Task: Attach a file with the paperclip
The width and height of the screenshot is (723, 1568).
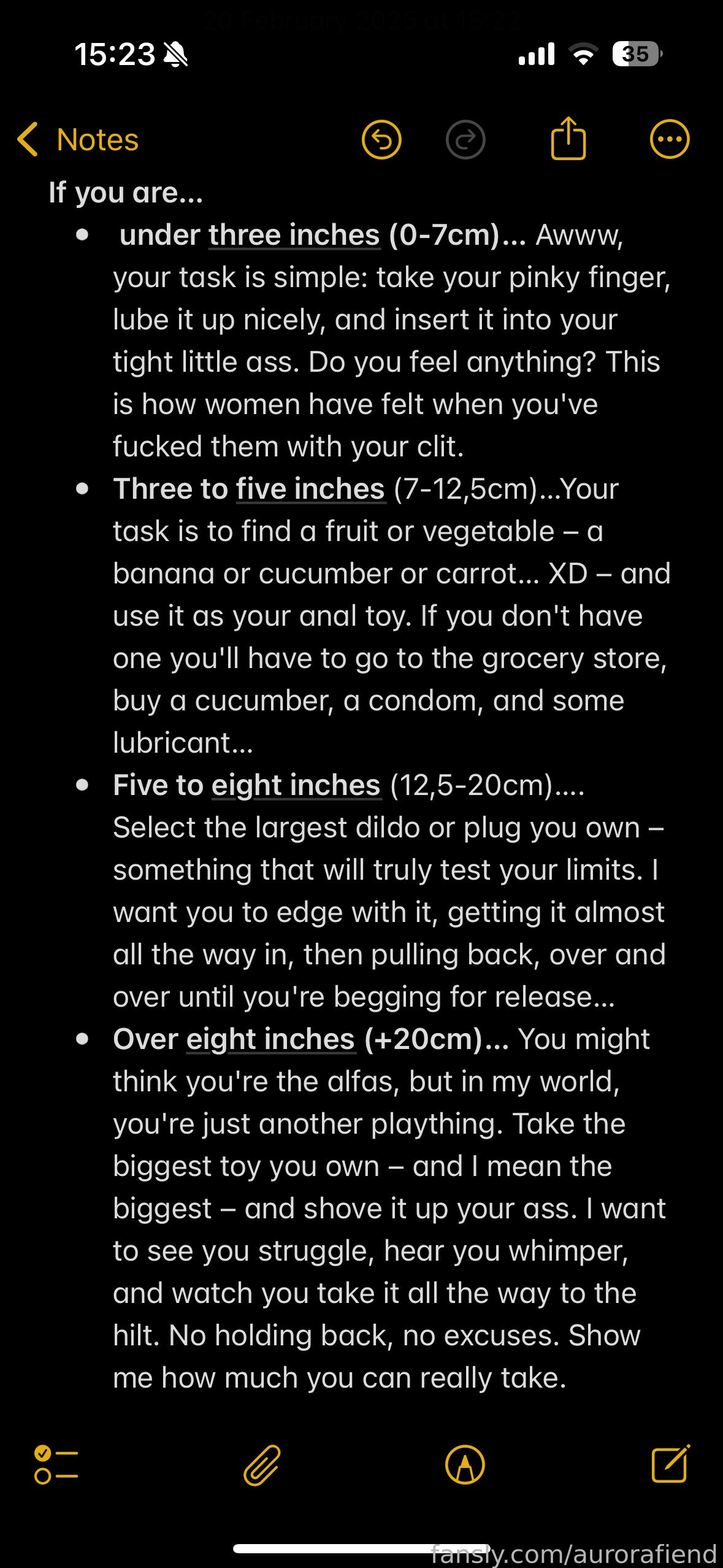Action: [262, 1465]
